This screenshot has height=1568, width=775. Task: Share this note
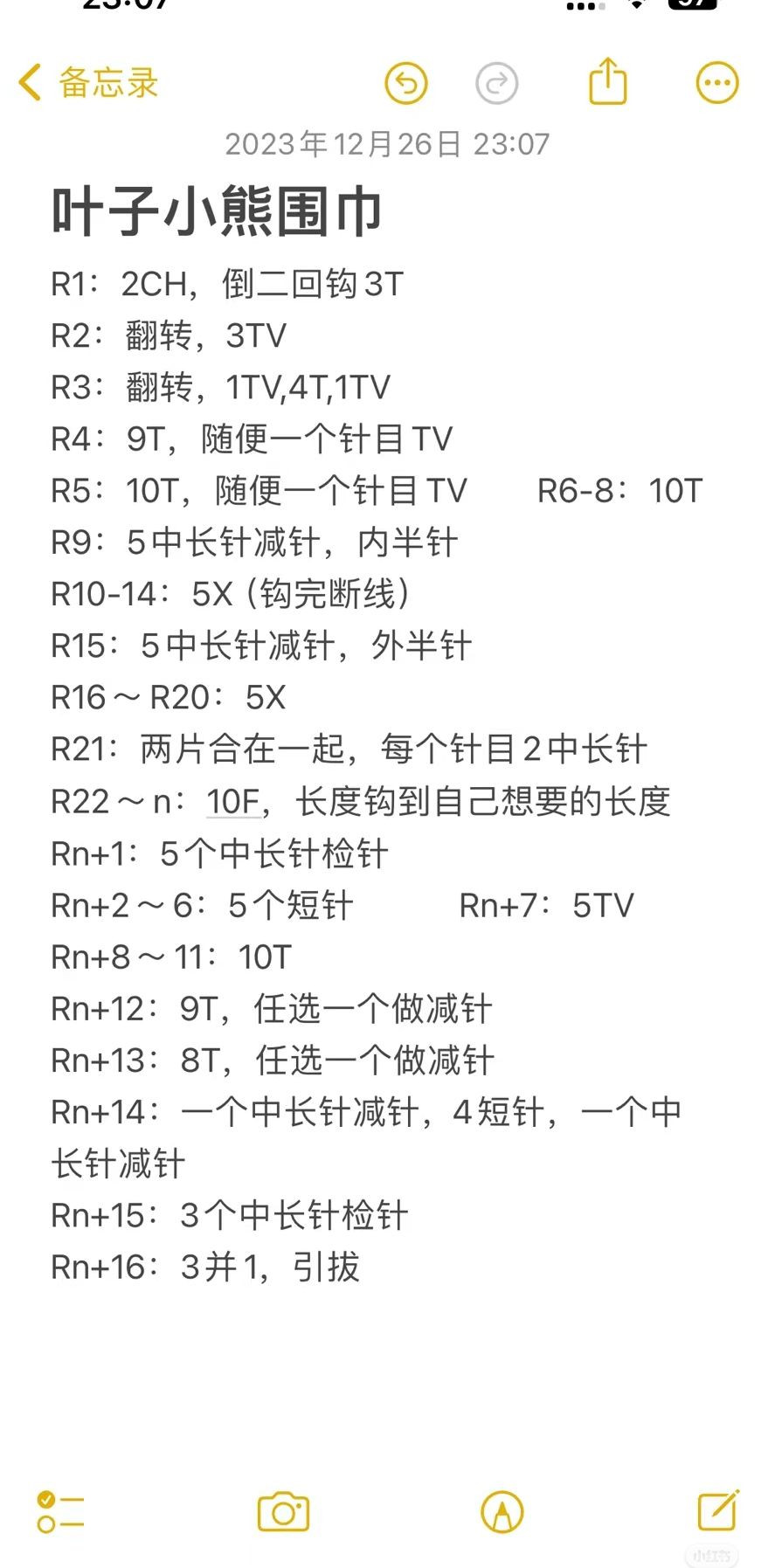point(608,81)
